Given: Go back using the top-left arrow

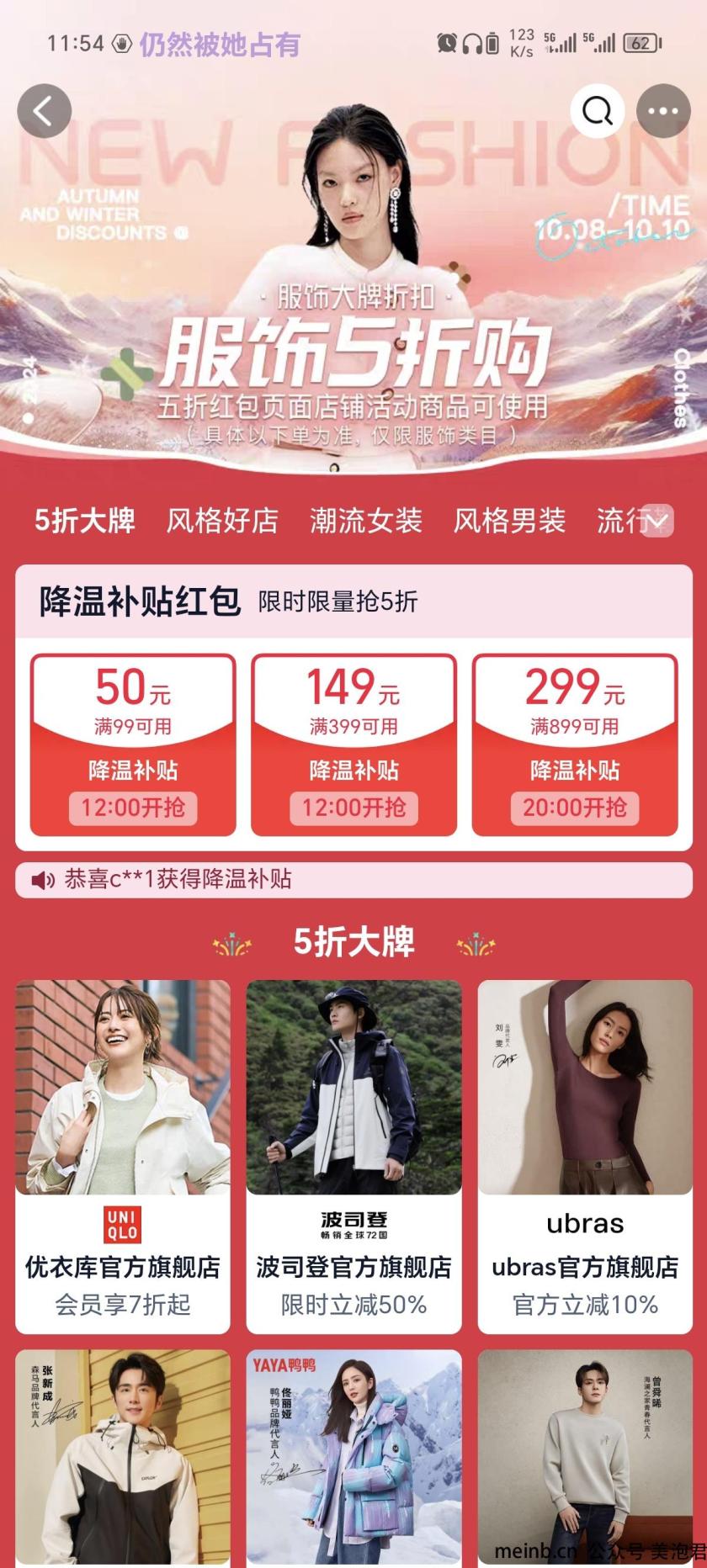Looking at the screenshot, I should pos(45,111).
